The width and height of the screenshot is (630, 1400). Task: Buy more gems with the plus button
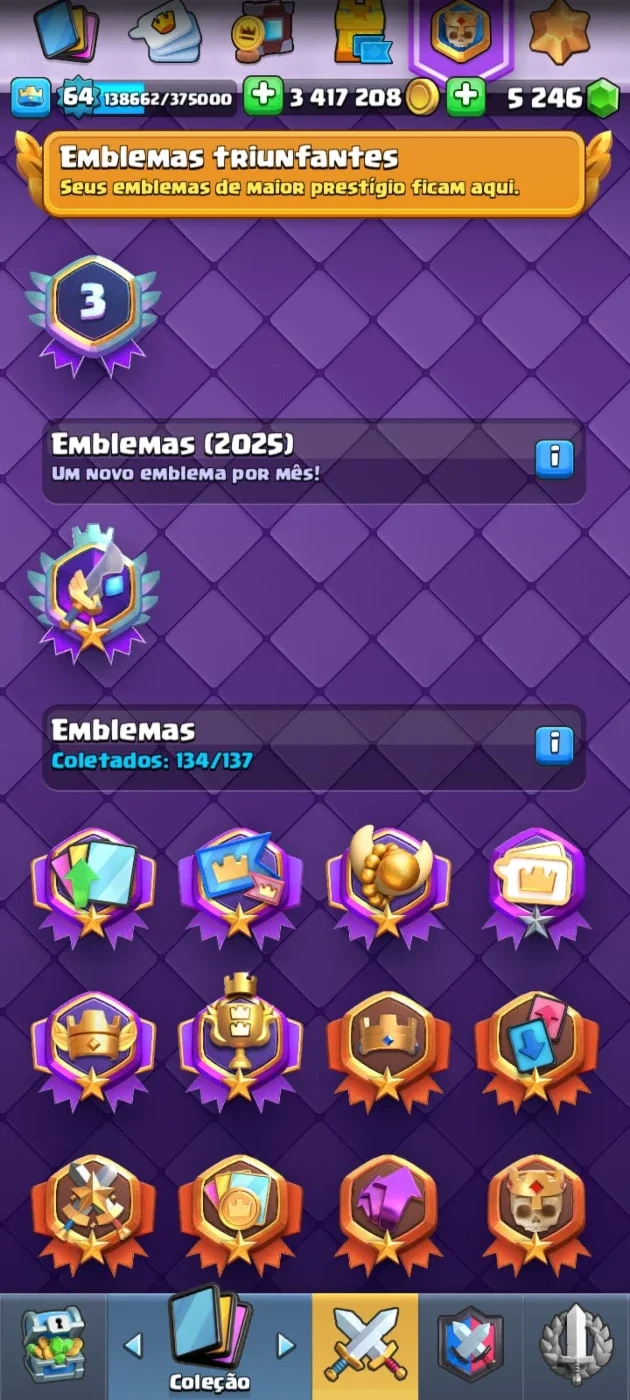(x=466, y=97)
